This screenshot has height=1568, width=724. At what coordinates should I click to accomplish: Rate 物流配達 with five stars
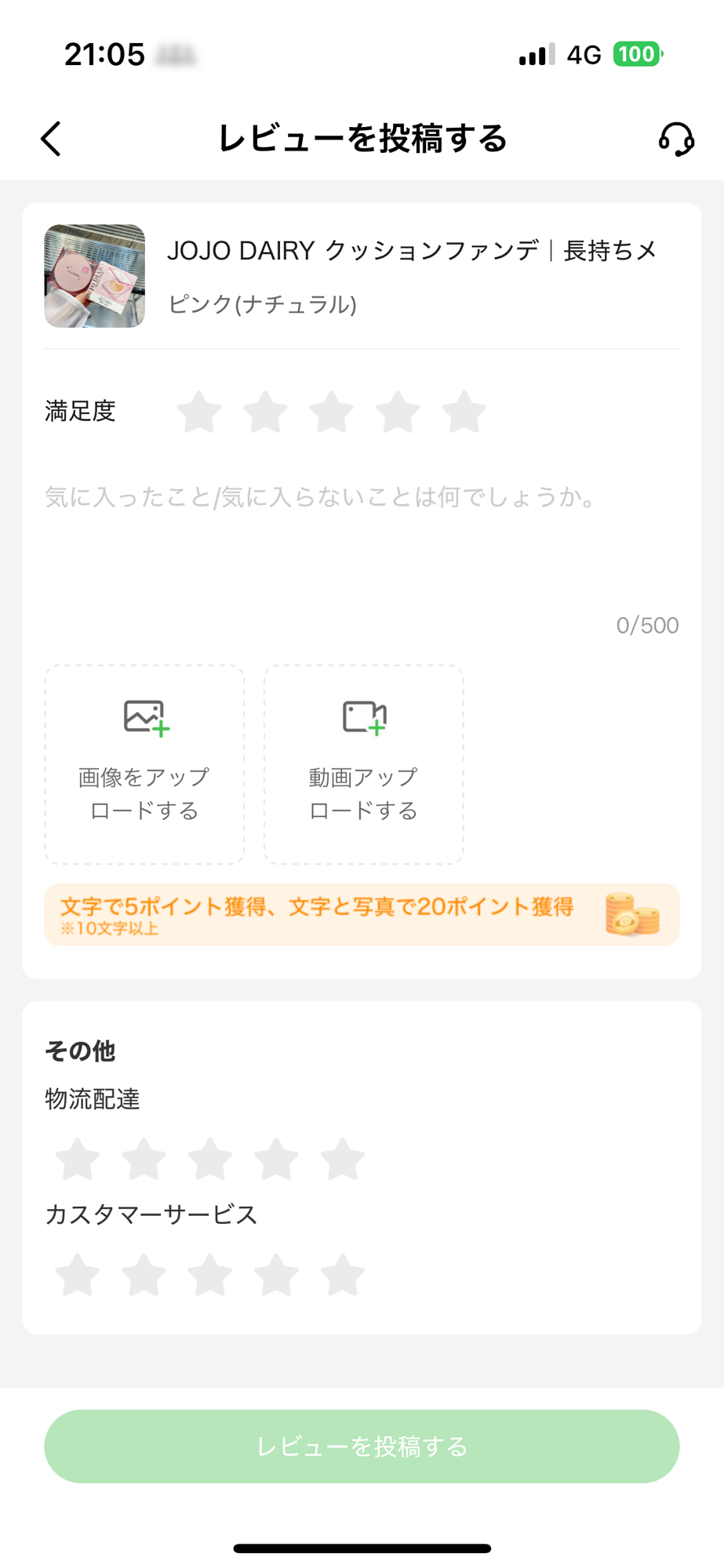(343, 1159)
